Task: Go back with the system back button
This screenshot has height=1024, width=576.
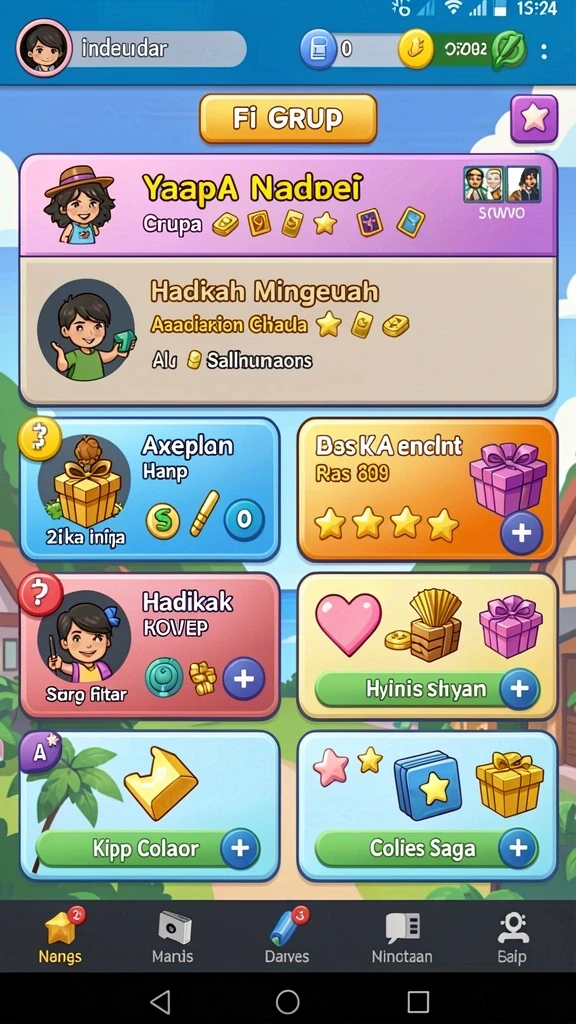Action: click(x=160, y=1000)
